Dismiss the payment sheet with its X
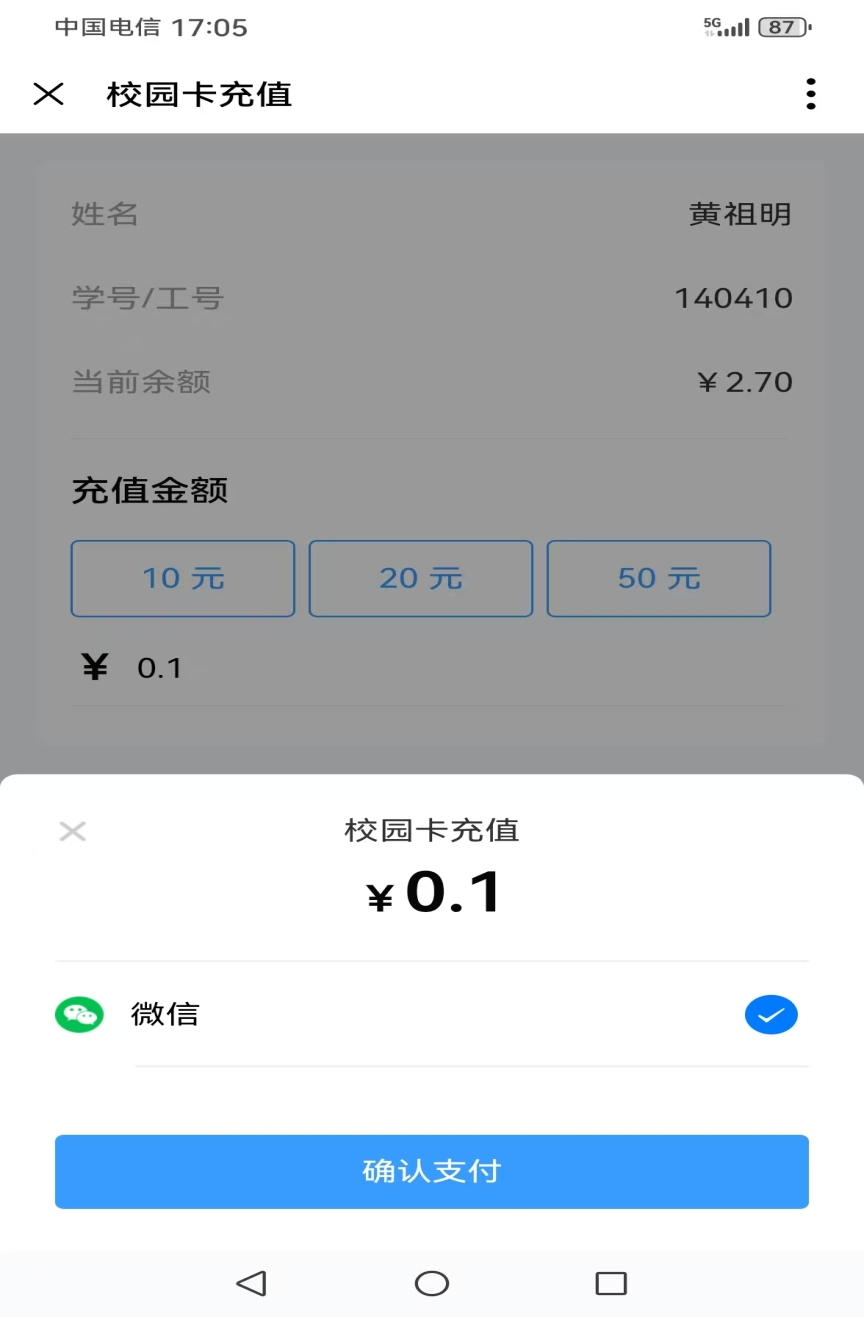The image size is (864, 1317). coord(72,831)
